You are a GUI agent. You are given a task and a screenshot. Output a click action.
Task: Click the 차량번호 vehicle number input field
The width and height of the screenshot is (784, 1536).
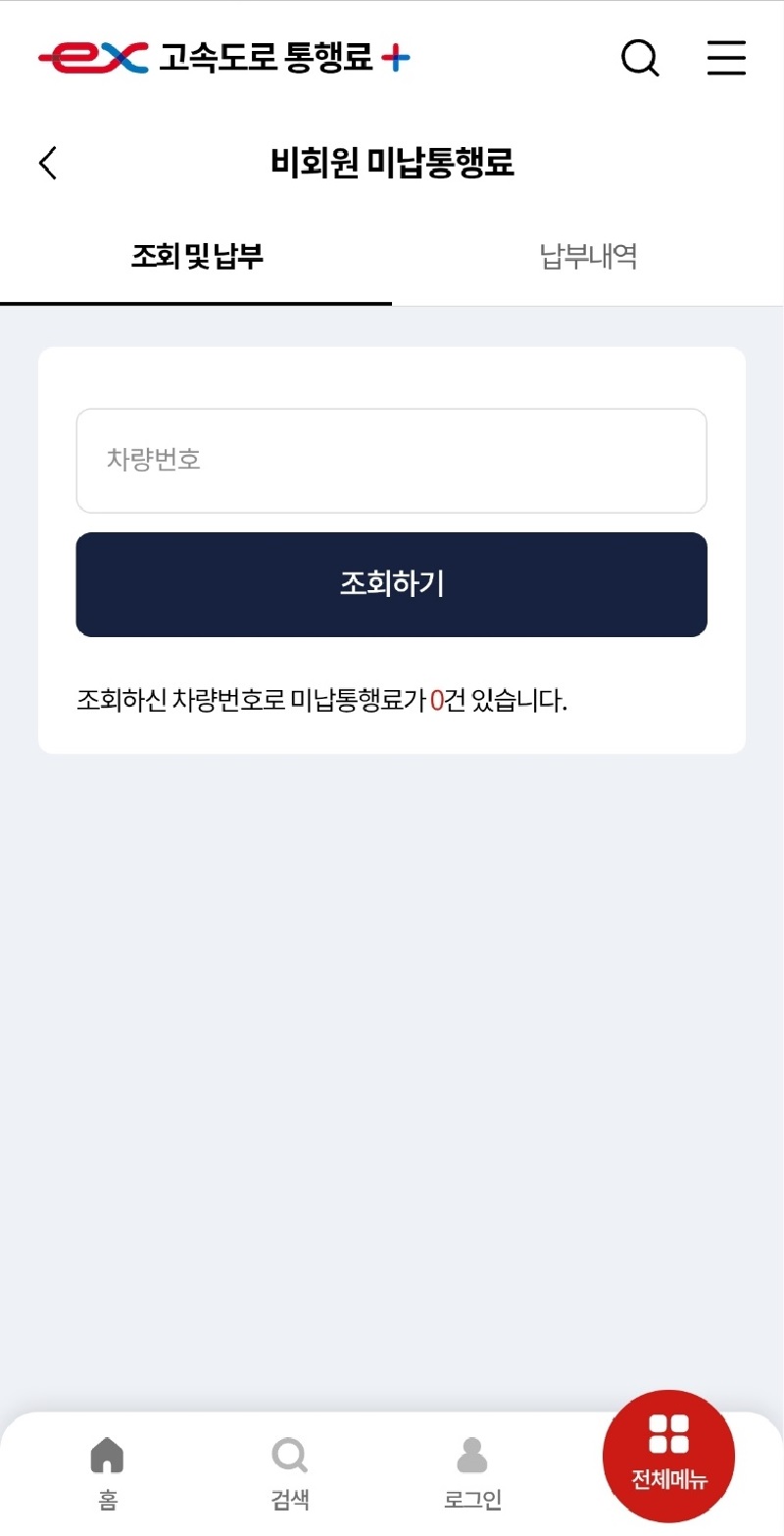(x=391, y=461)
